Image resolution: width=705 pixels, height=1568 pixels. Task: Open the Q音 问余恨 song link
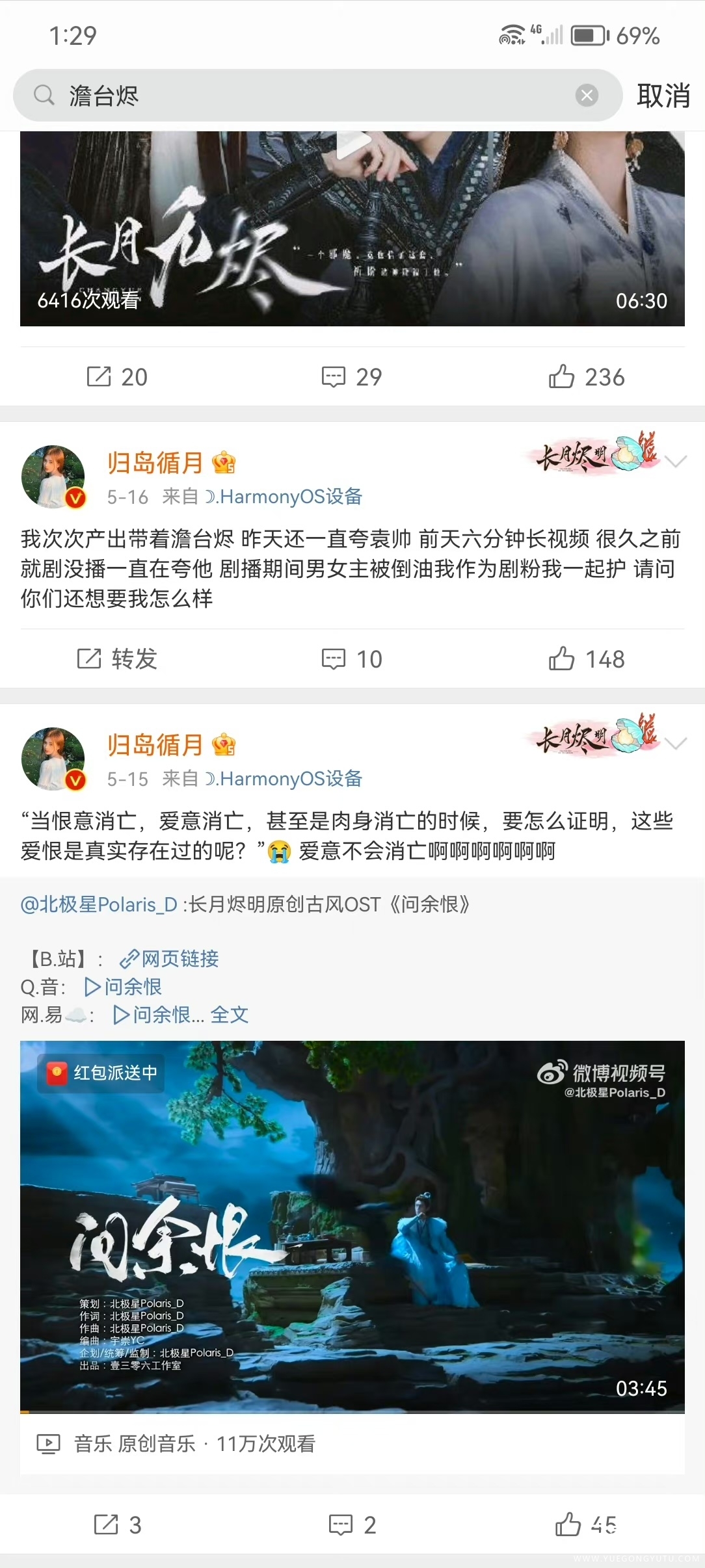[x=124, y=987]
